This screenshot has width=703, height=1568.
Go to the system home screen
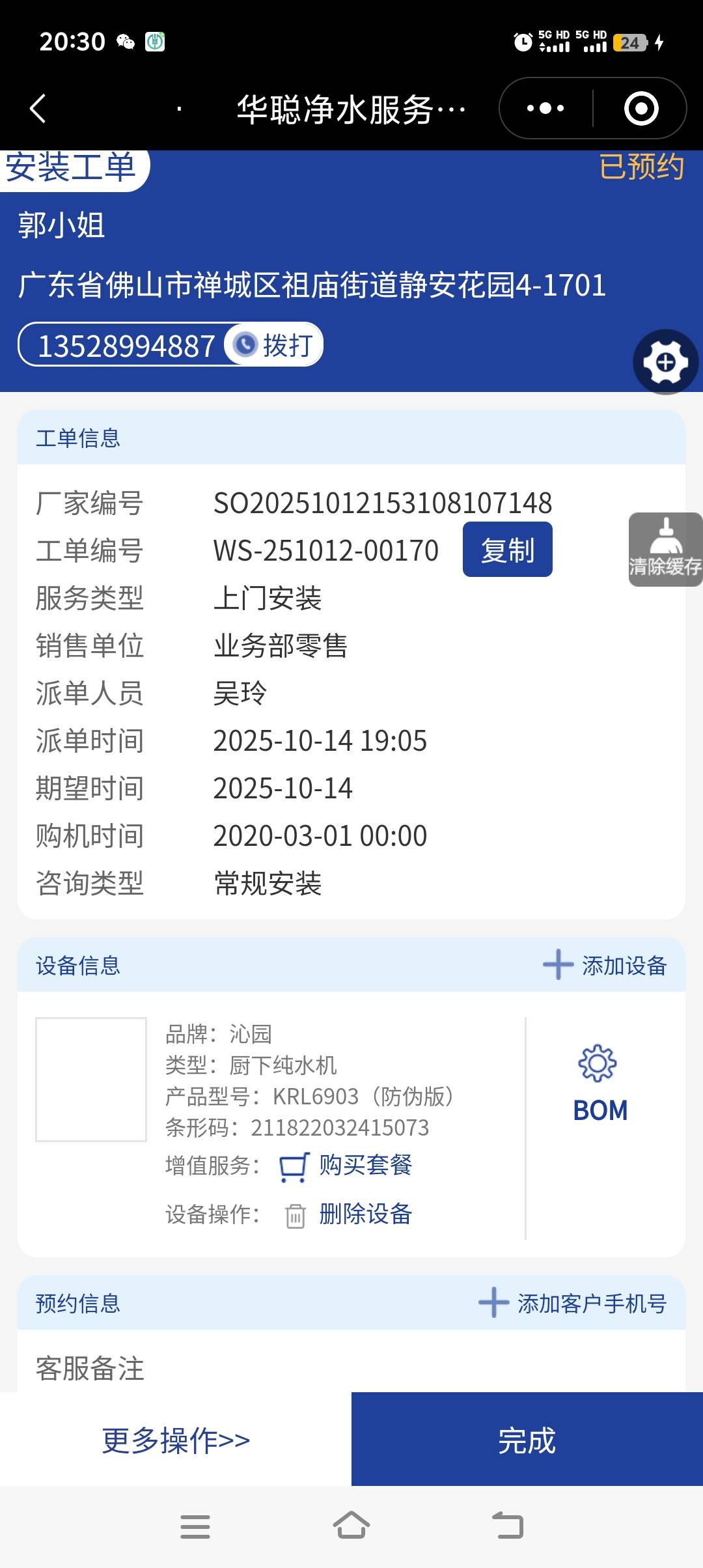click(351, 1526)
